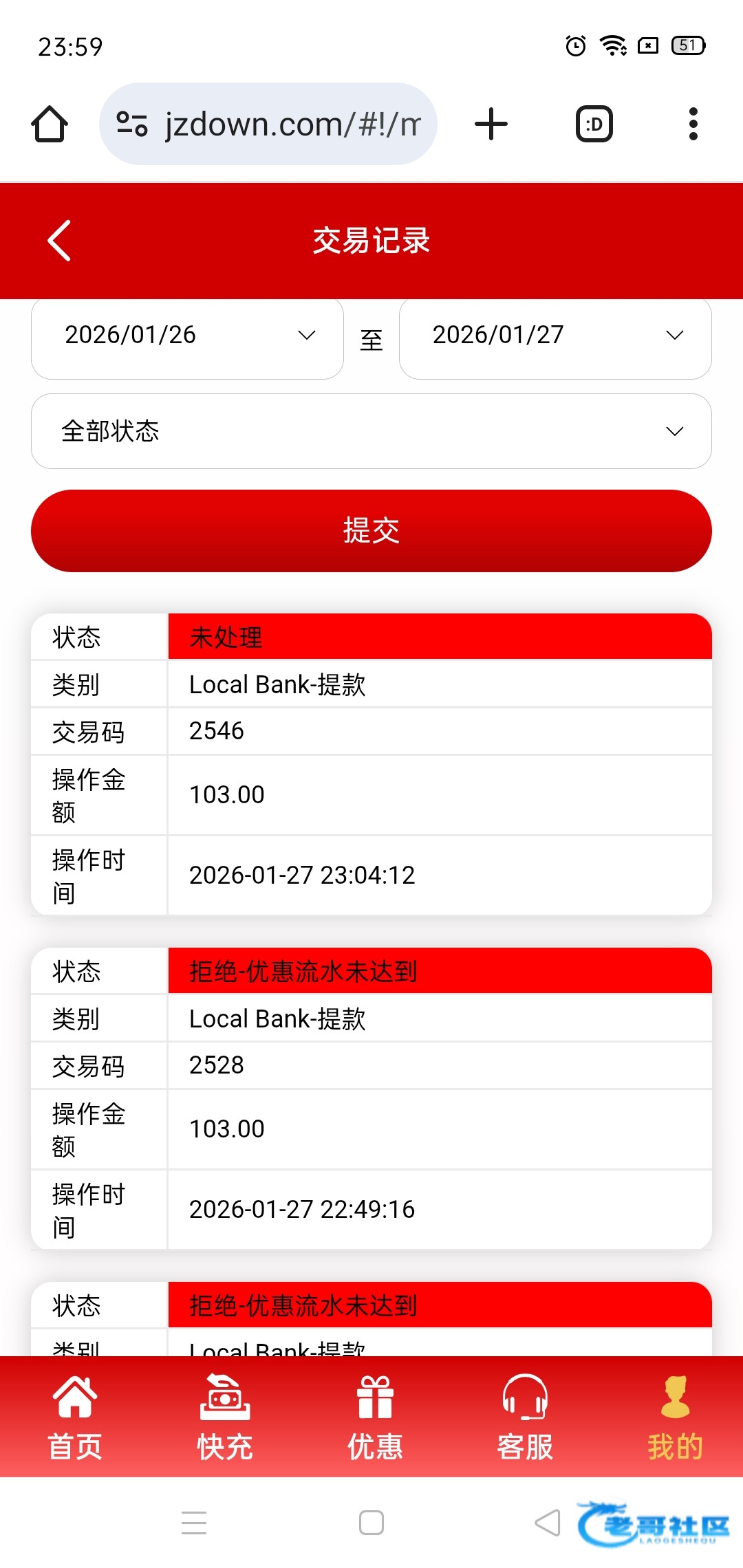Expand the 全部状态 status filter
743x1568 pixels.
371,431
